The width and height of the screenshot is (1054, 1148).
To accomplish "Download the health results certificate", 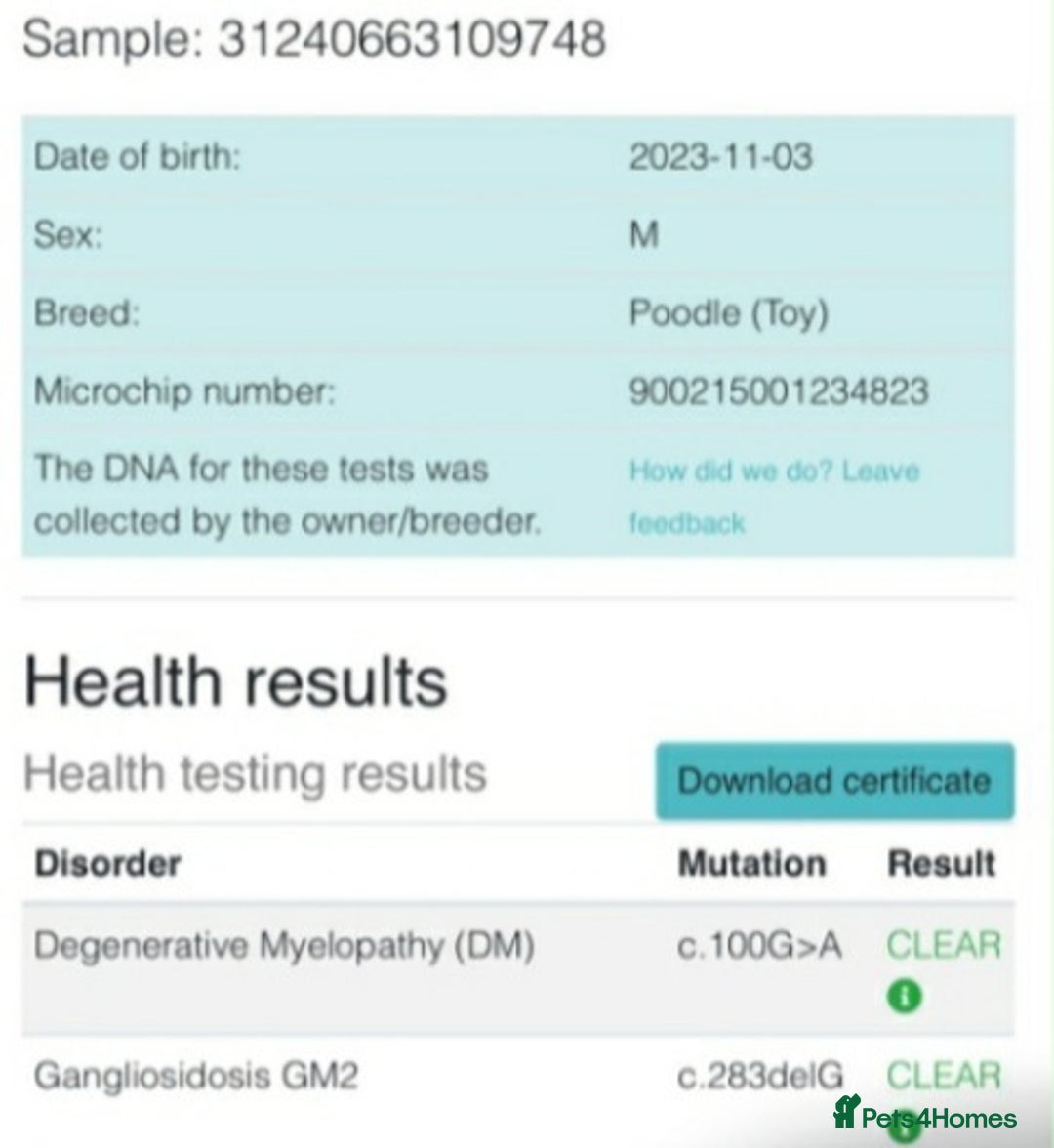I will point(834,781).
